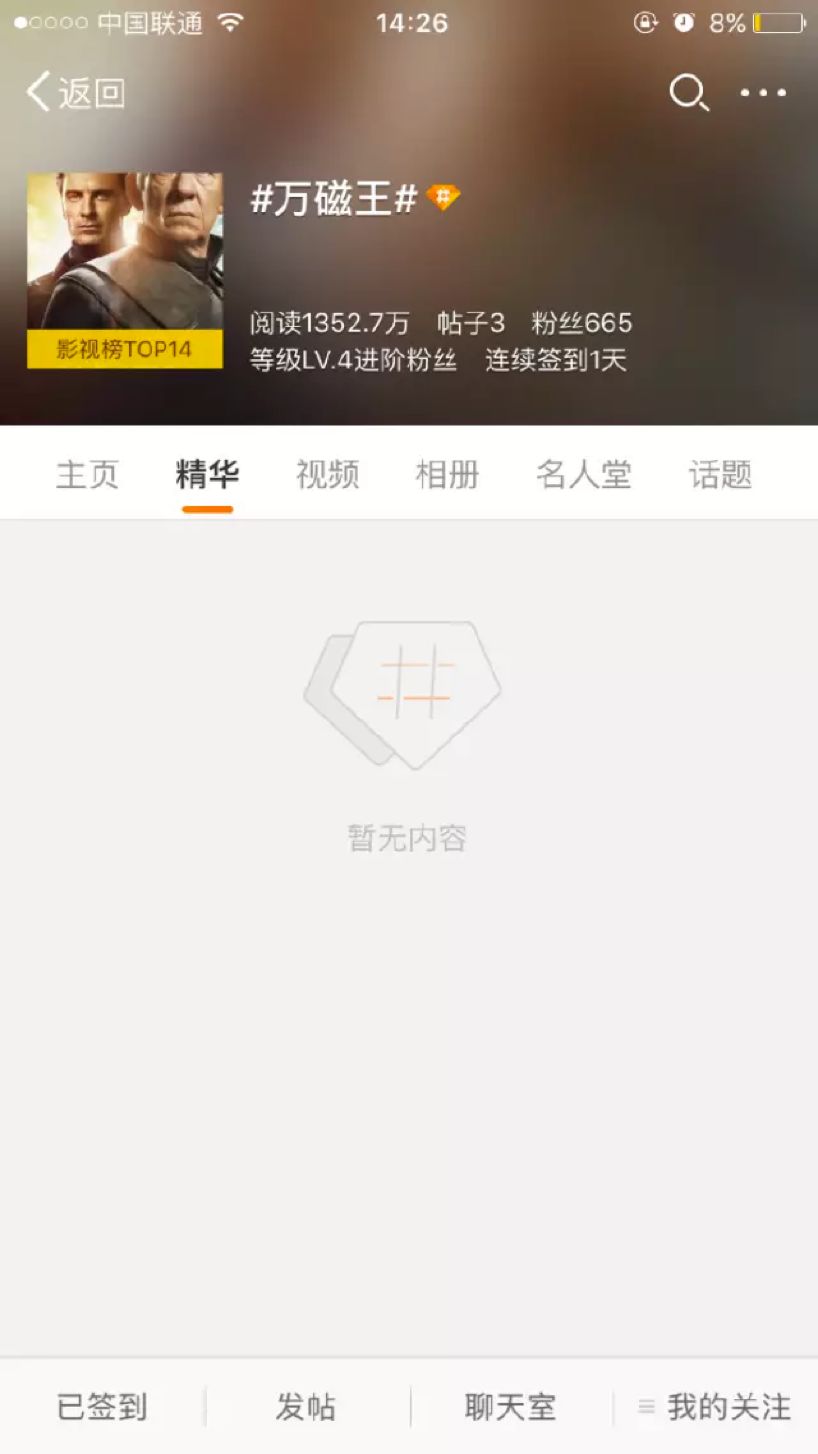Open the three-dot overflow menu

click(763, 93)
